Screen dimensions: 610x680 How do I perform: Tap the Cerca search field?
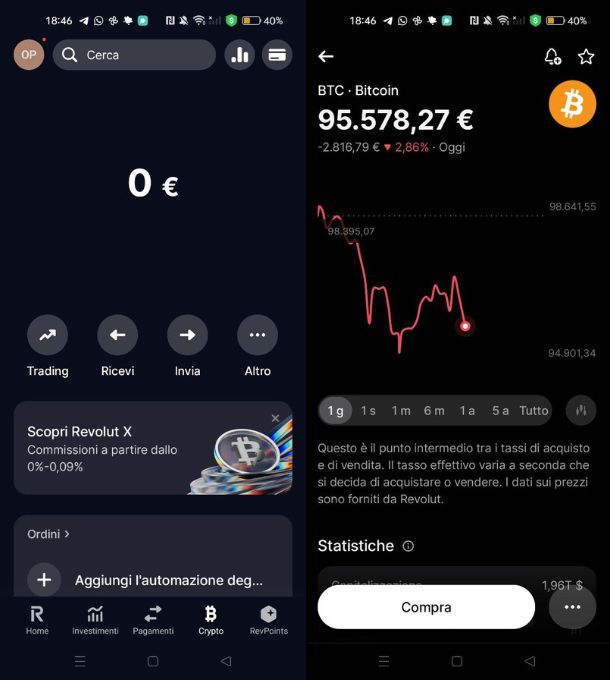point(134,55)
